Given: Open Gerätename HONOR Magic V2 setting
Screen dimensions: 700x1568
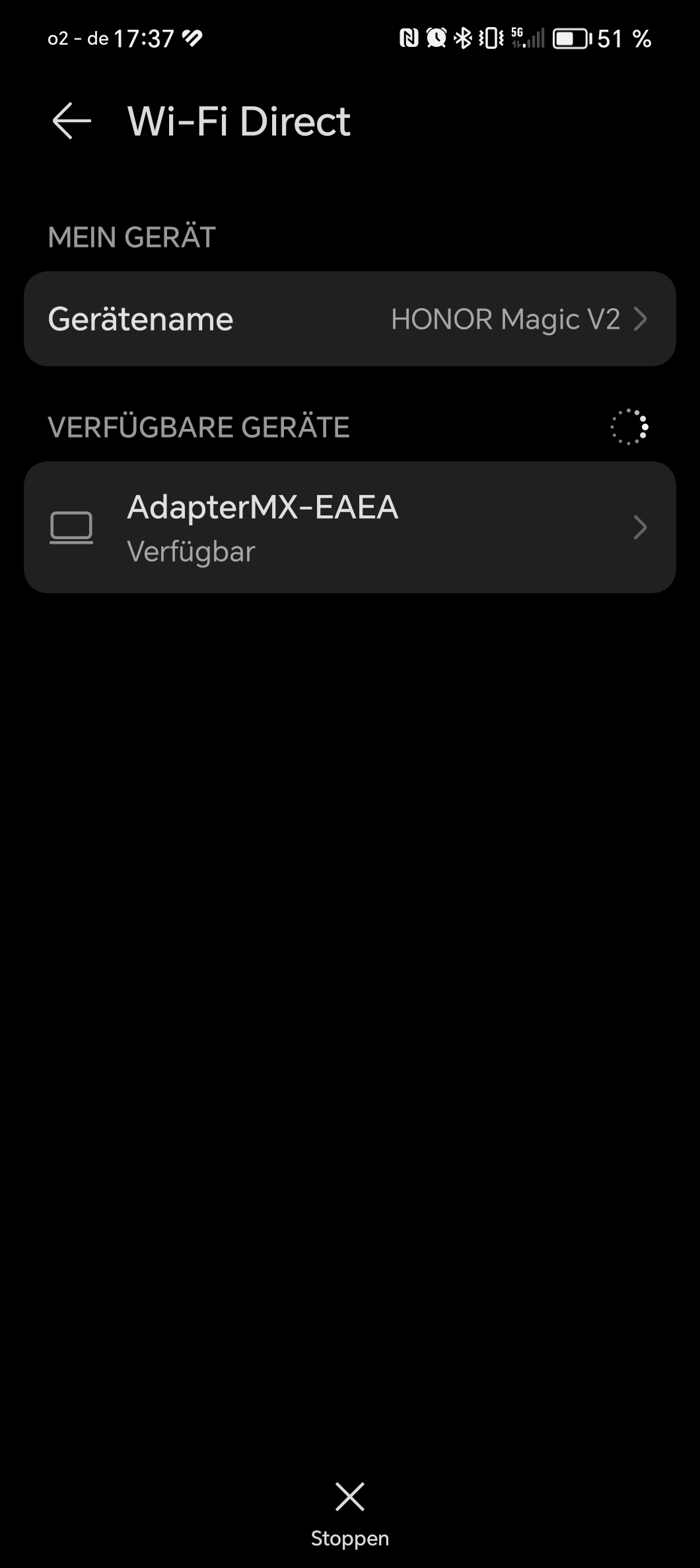Looking at the screenshot, I should point(350,319).
